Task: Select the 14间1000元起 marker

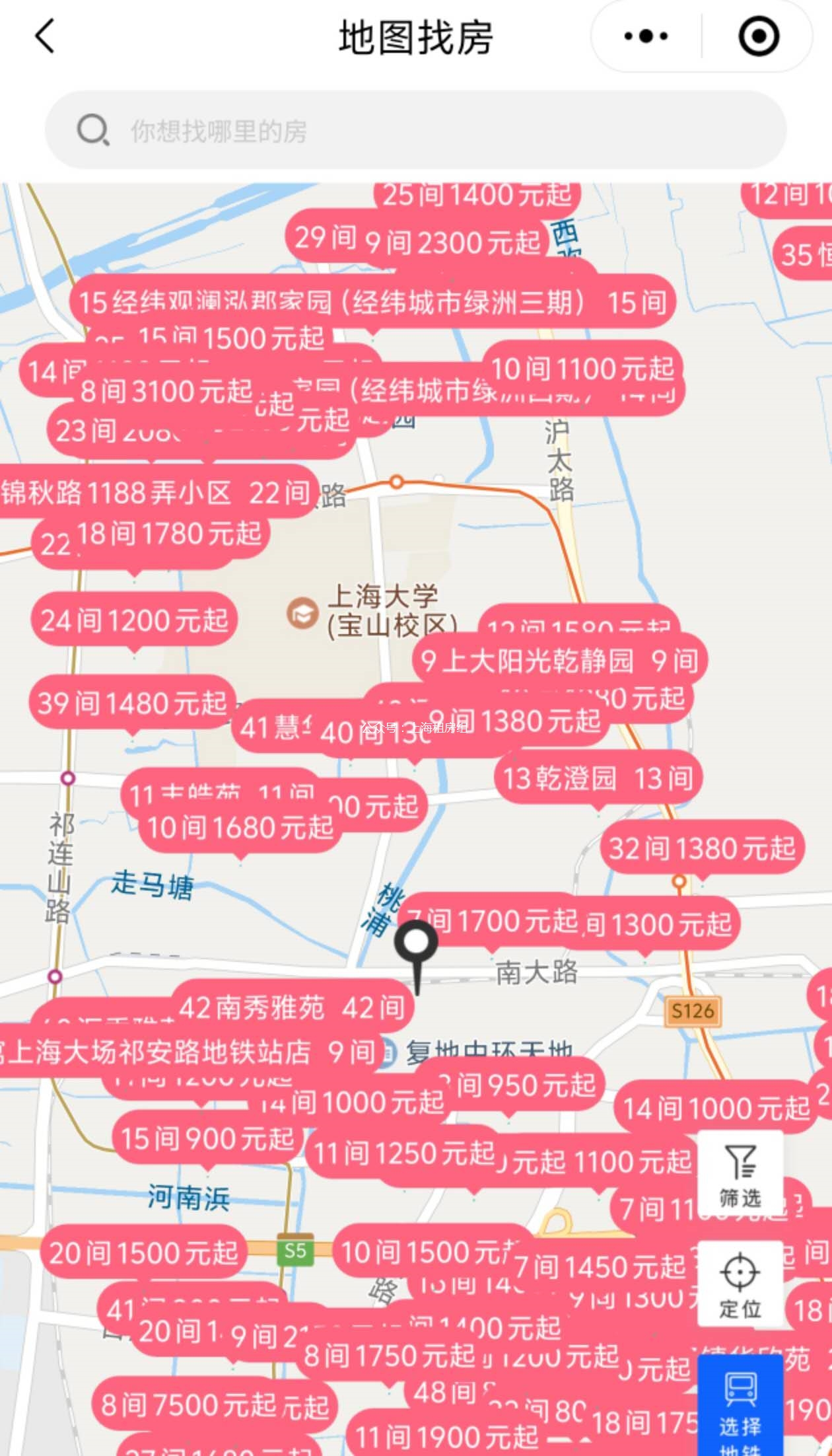Action: click(716, 1109)
